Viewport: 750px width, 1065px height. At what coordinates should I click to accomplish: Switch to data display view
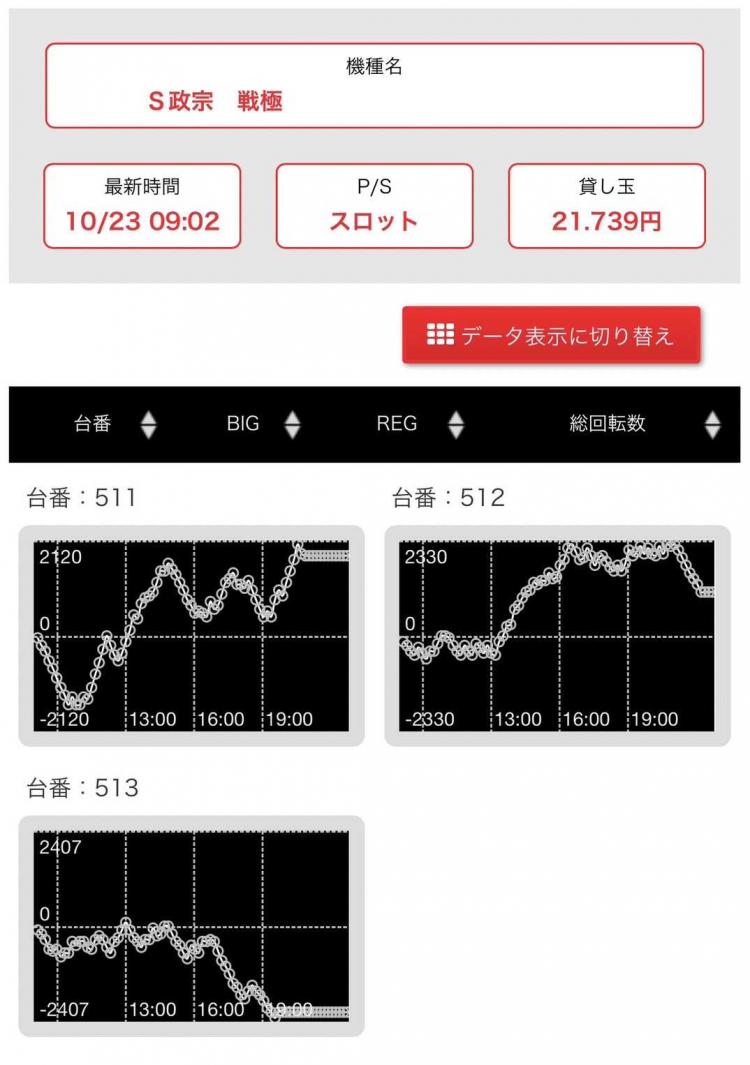click(551, 335)
